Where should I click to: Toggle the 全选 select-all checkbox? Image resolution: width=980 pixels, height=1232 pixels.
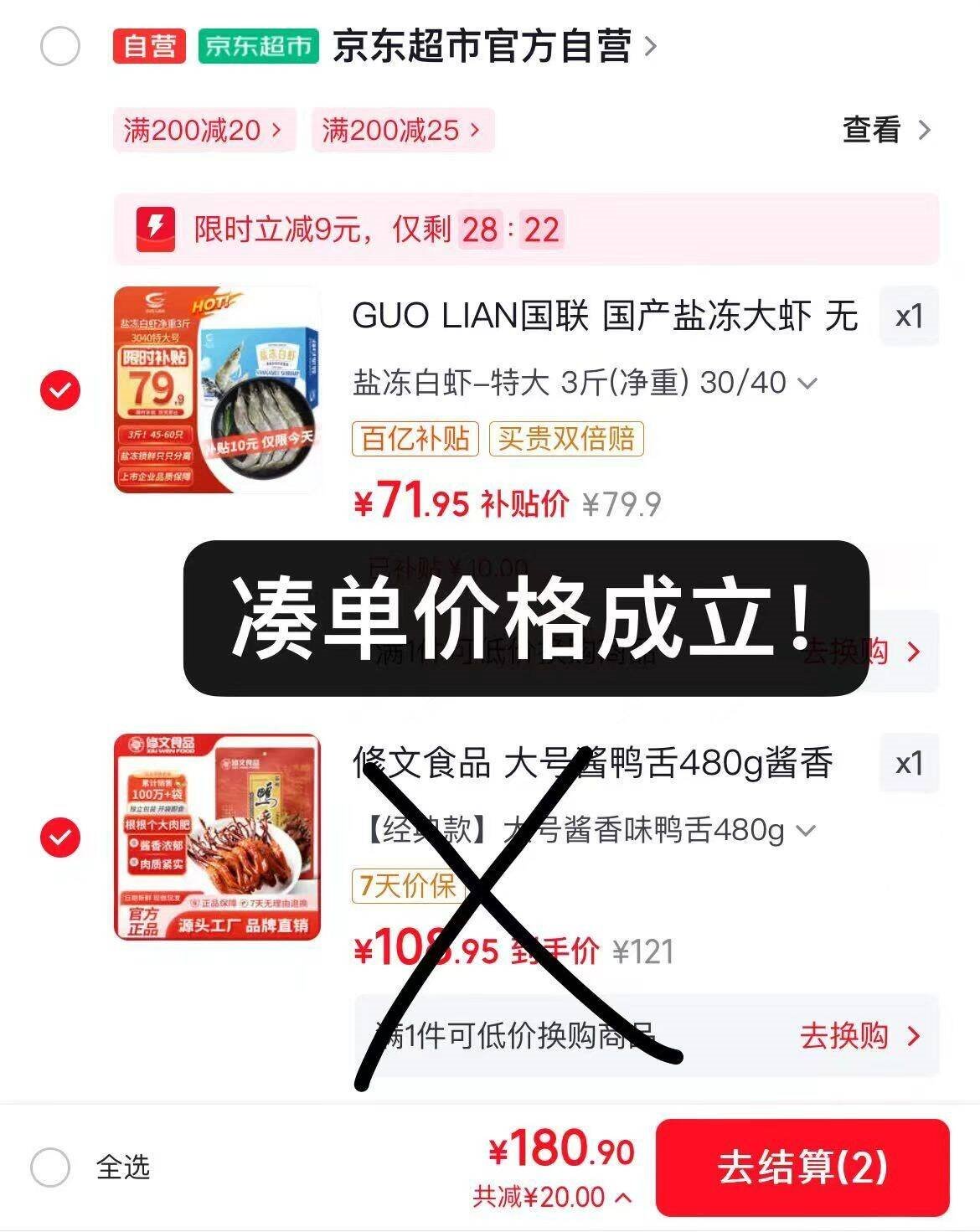(x=50, y=1167)
